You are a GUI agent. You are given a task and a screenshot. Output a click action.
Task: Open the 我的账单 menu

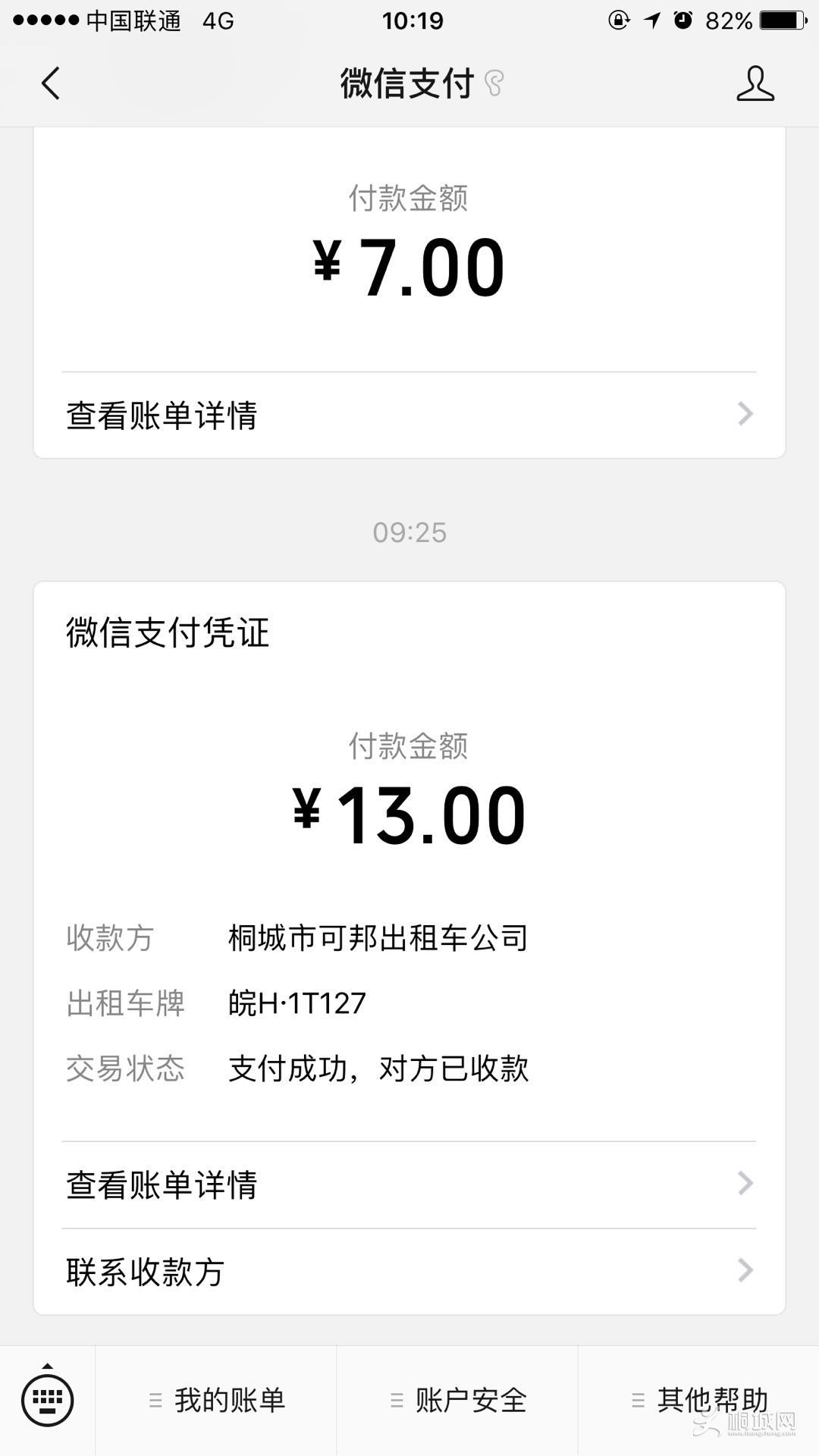[x=217, y=1400]
